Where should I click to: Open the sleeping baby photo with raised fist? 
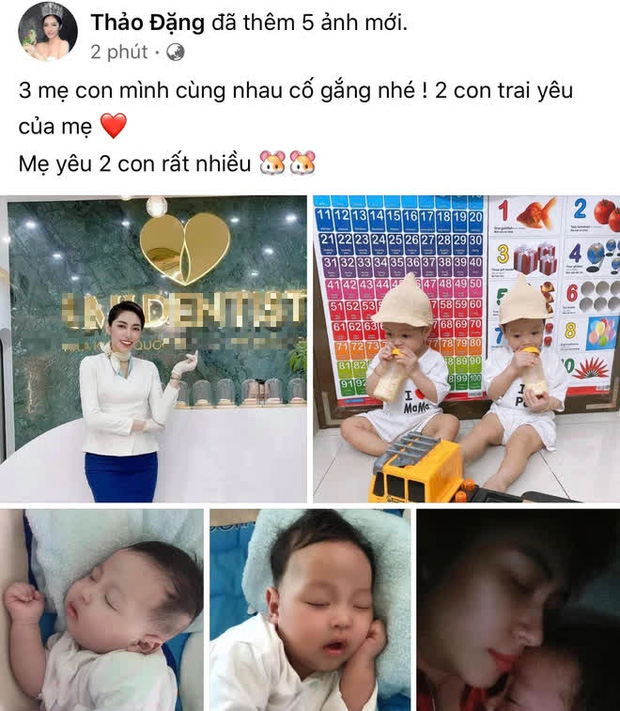pyautogui.click(x=102, y=610)
